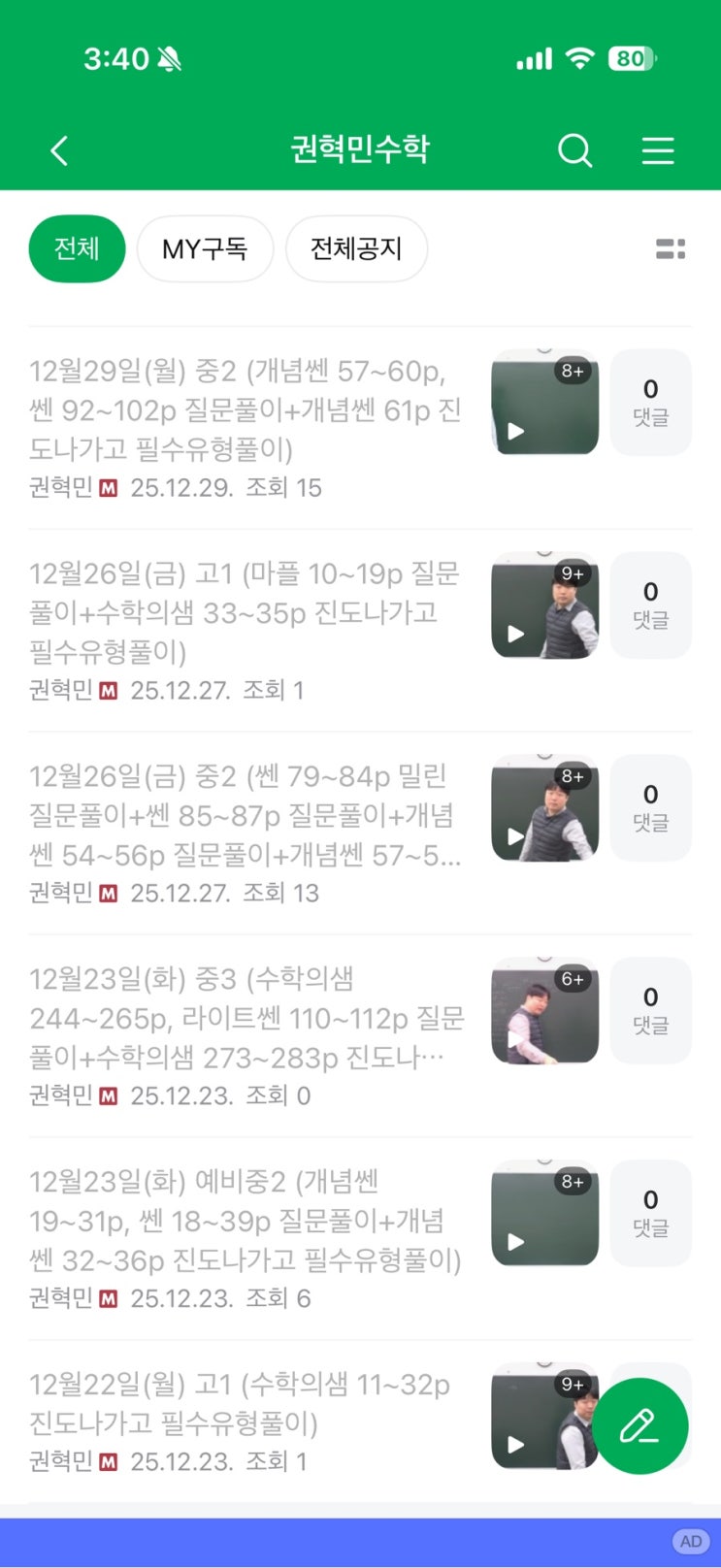Open the 12월23일(화) 예비중2 post

(x=245, y=1221)
